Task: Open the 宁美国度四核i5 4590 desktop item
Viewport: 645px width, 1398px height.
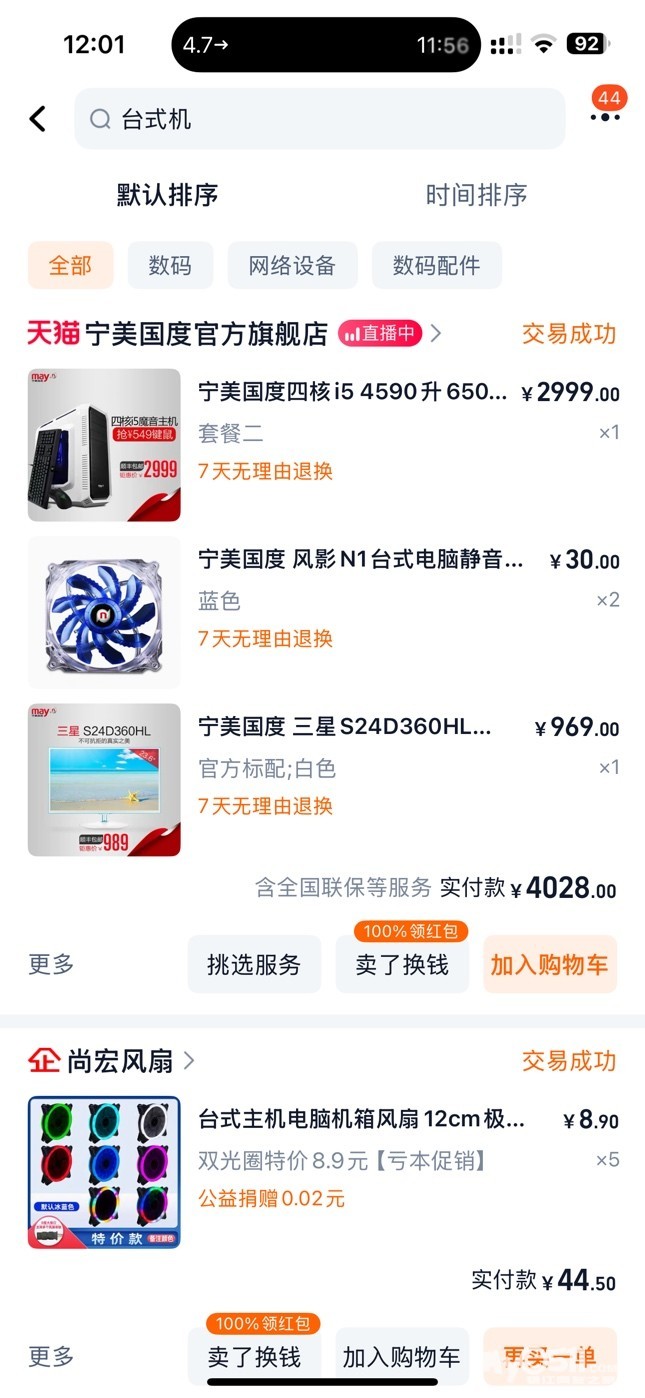Action: pos(352,392)
